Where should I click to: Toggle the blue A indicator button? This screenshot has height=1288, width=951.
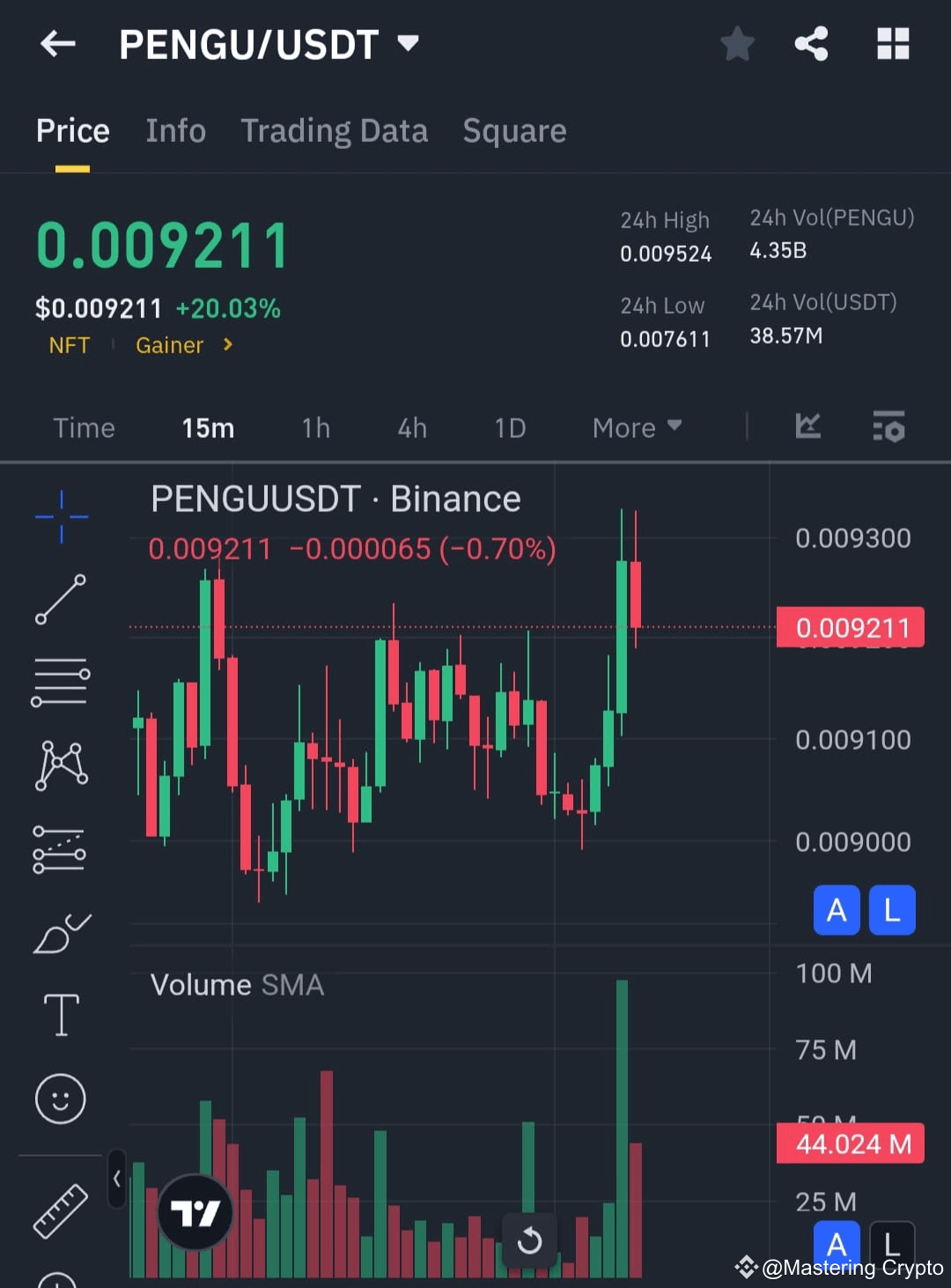tap(836, 910)
